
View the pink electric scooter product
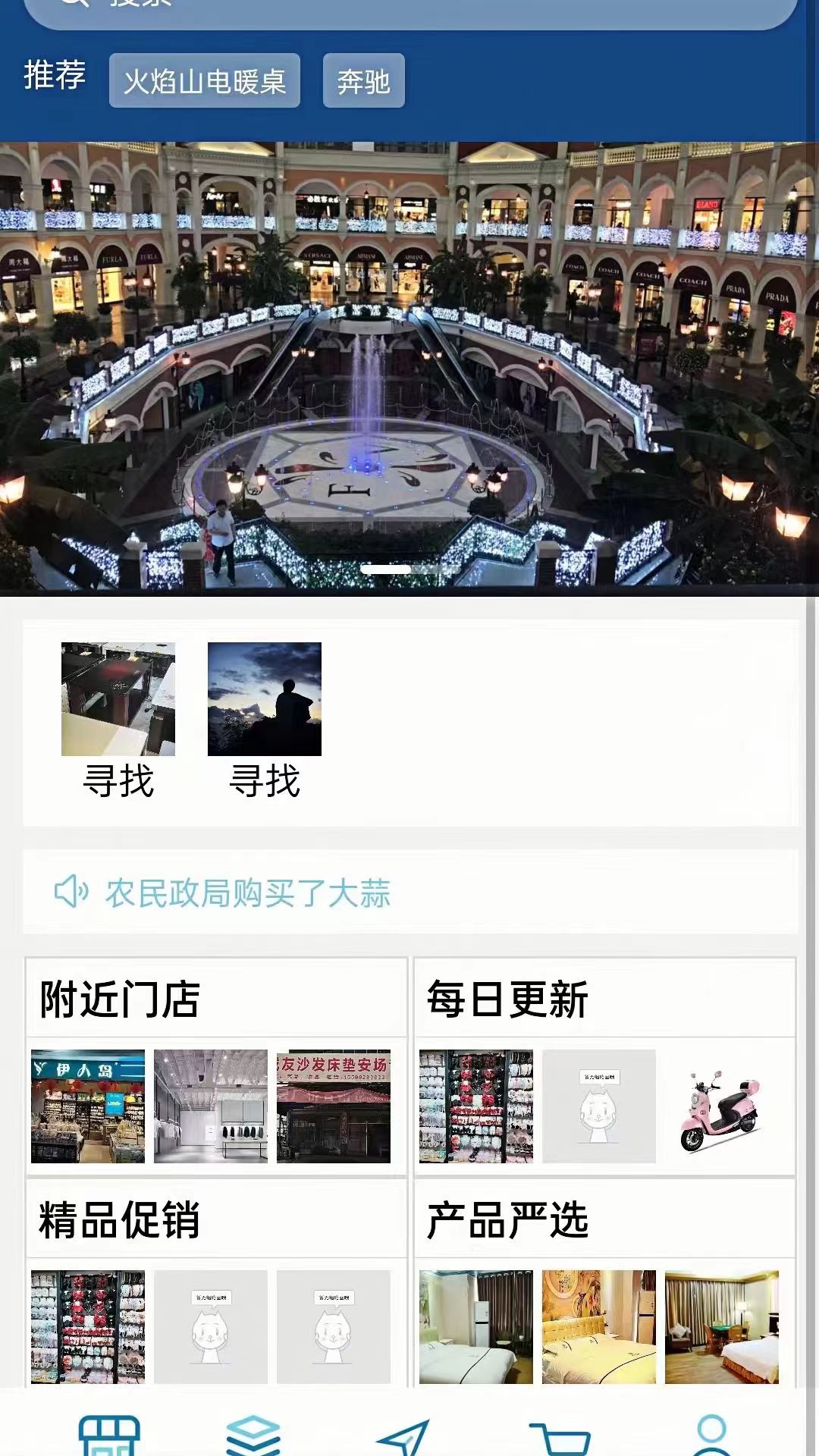(x=721, y=1106)
